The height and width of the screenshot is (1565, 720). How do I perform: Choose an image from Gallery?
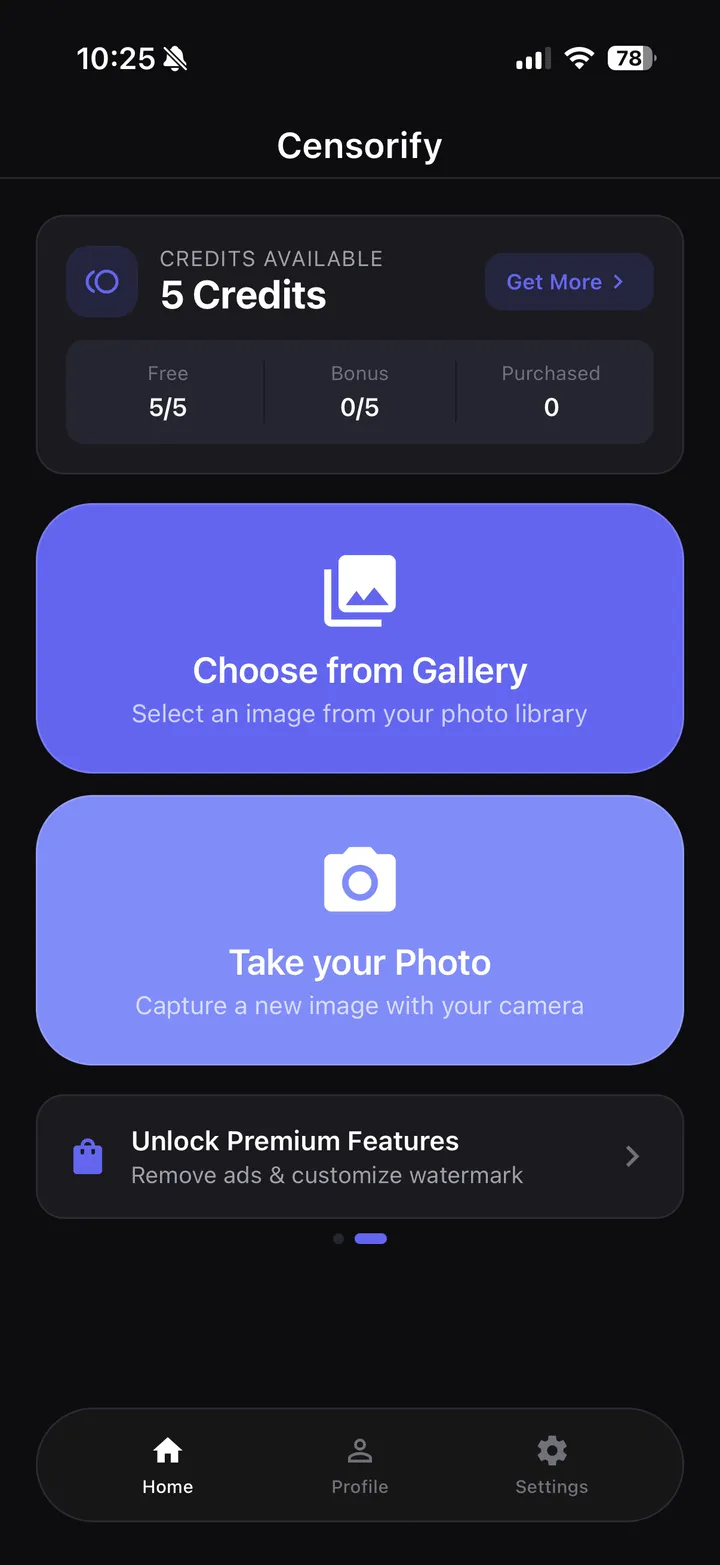pyautogui.click(x=360, y=638)
